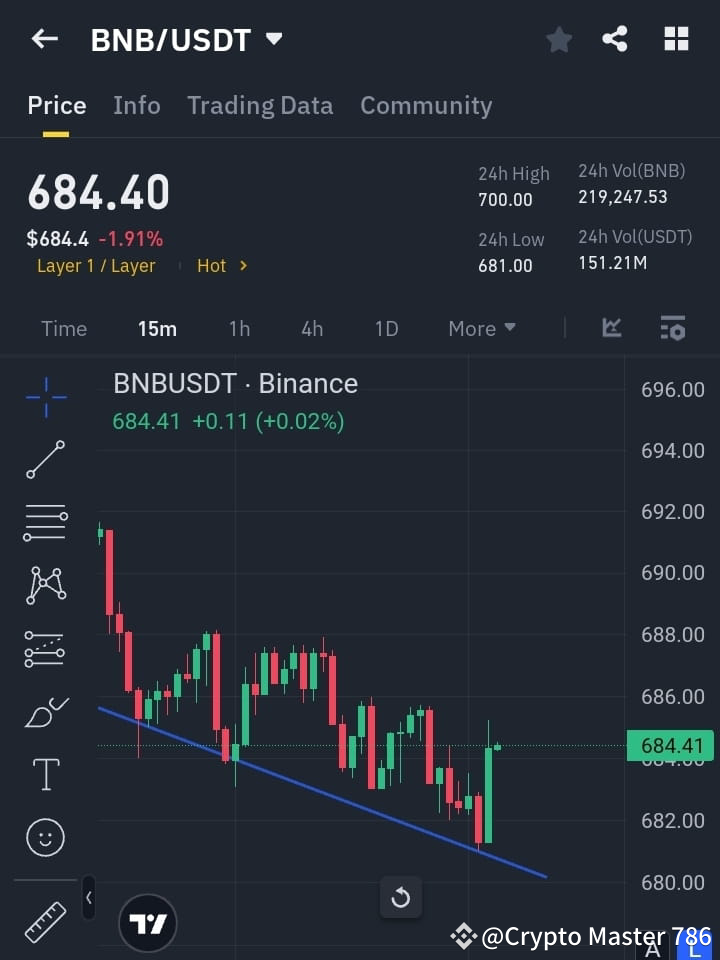
Task: Star BNB/USDT as favorite
Action: 558,39
